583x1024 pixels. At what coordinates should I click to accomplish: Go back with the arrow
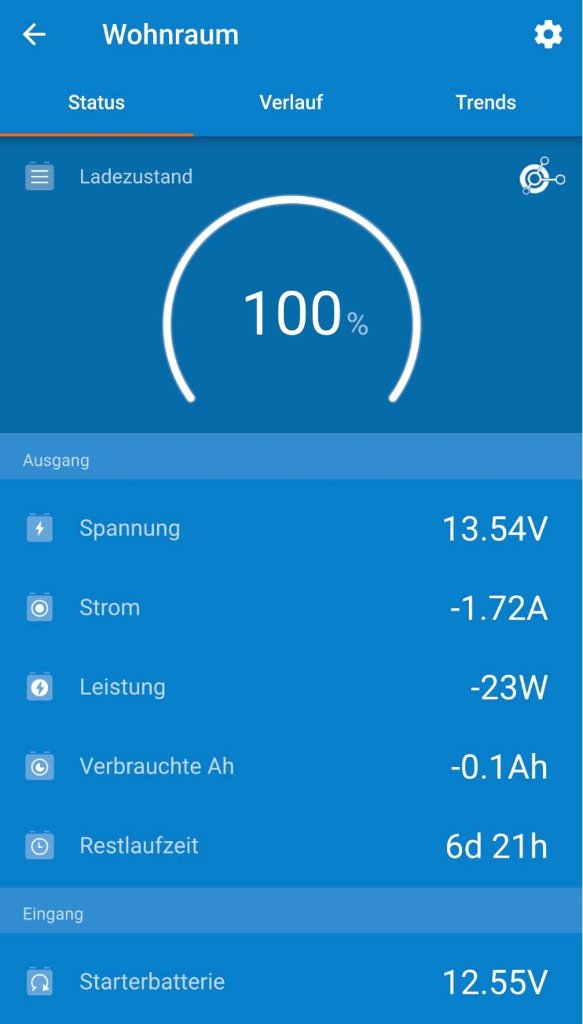pyautogui.click(x=34, y=35)
